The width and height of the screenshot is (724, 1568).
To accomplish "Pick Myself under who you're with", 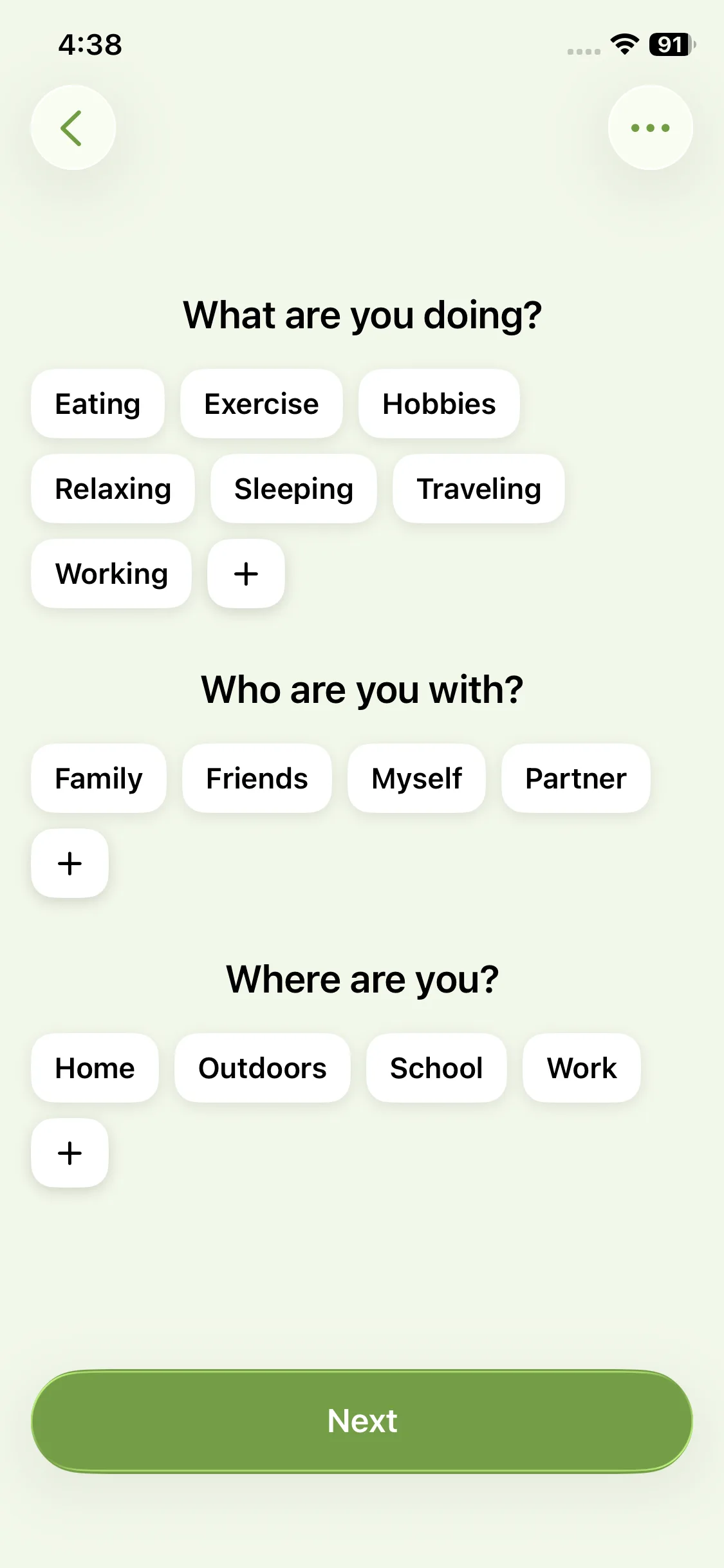I will click(x=416, y=778).
